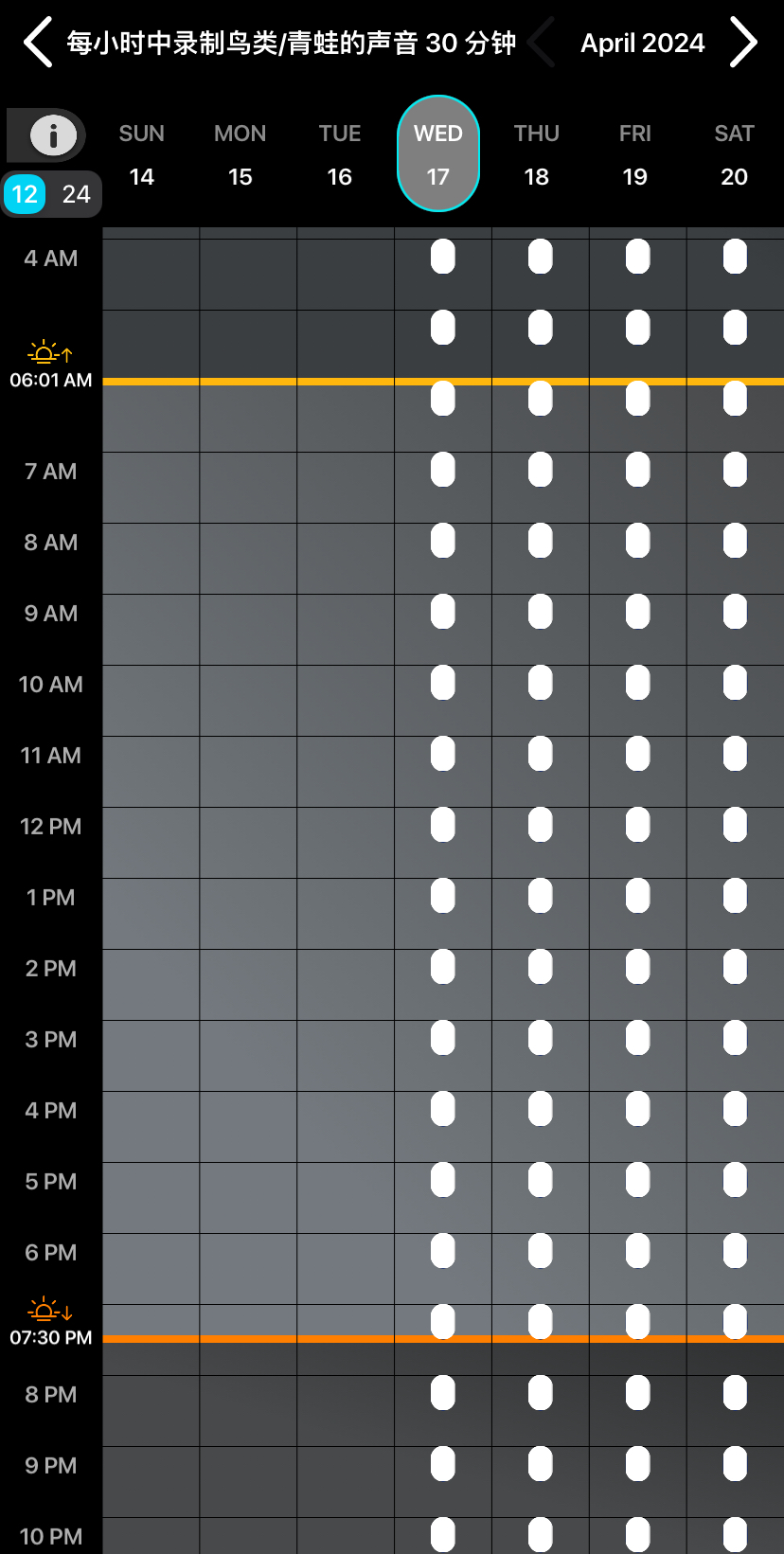Select SUN 14 column header
Image resolution: width=784 pixels, height=1554 pixels.
[x=141, y=154]
